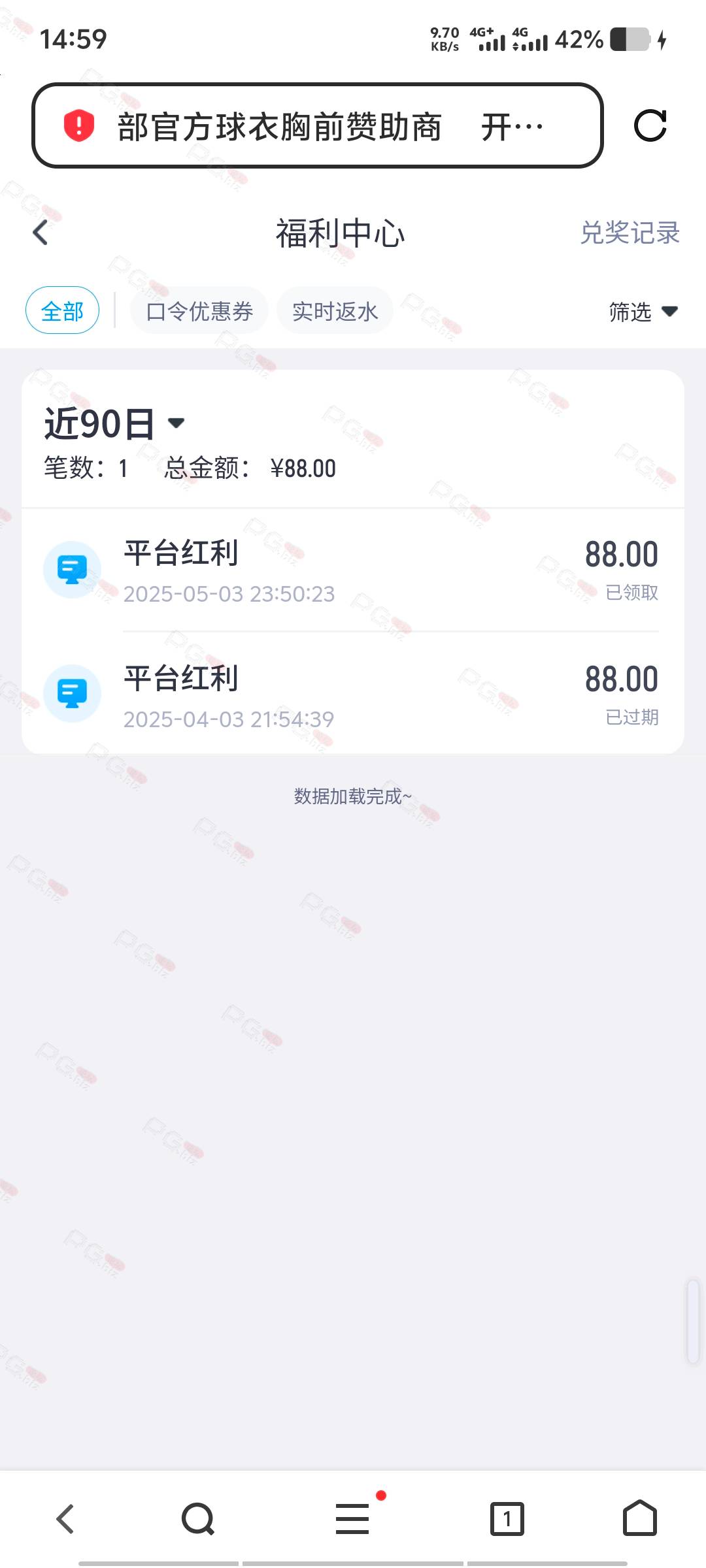Open 平台红利 record dated 2025-05-03
The height and width of the screenshot is (1568, 706).
[x=353, y=570]
